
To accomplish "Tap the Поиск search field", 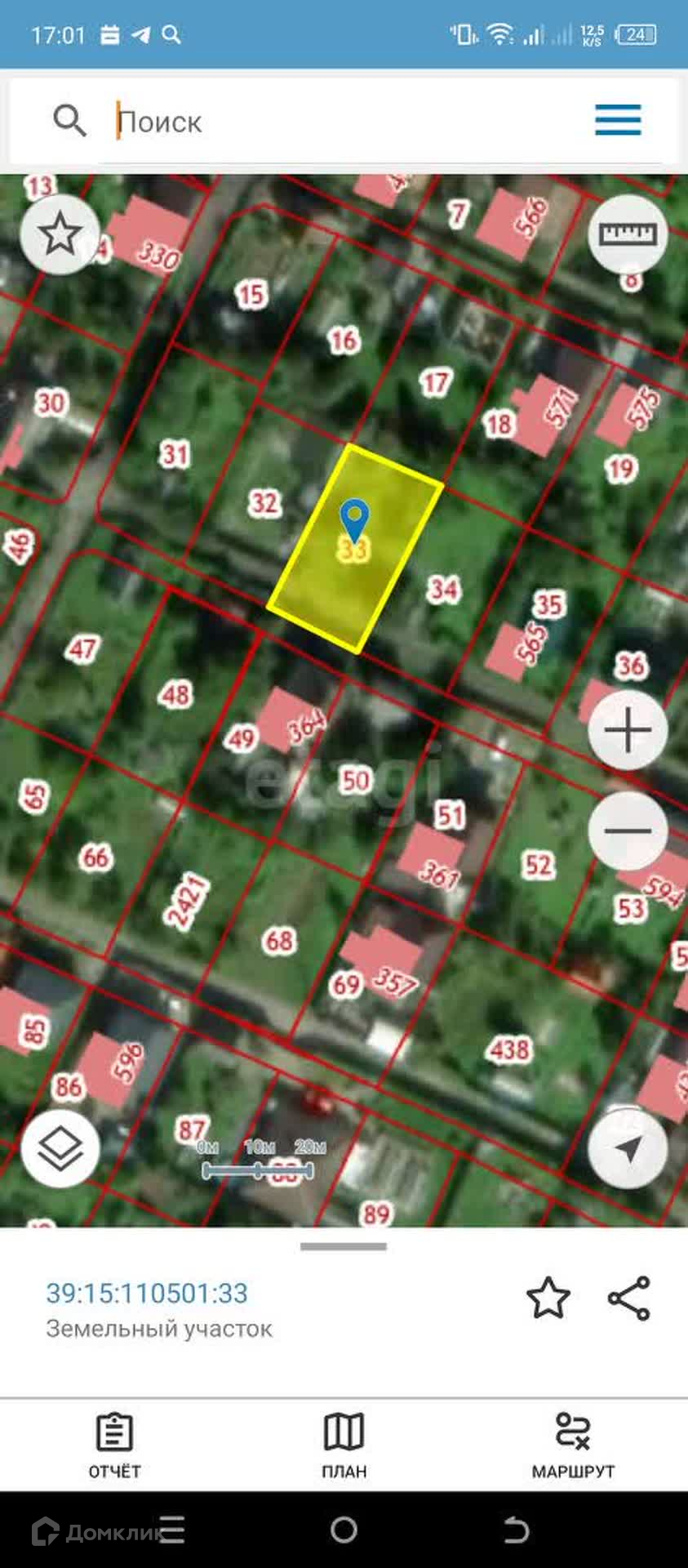I will tap(343, 122).
